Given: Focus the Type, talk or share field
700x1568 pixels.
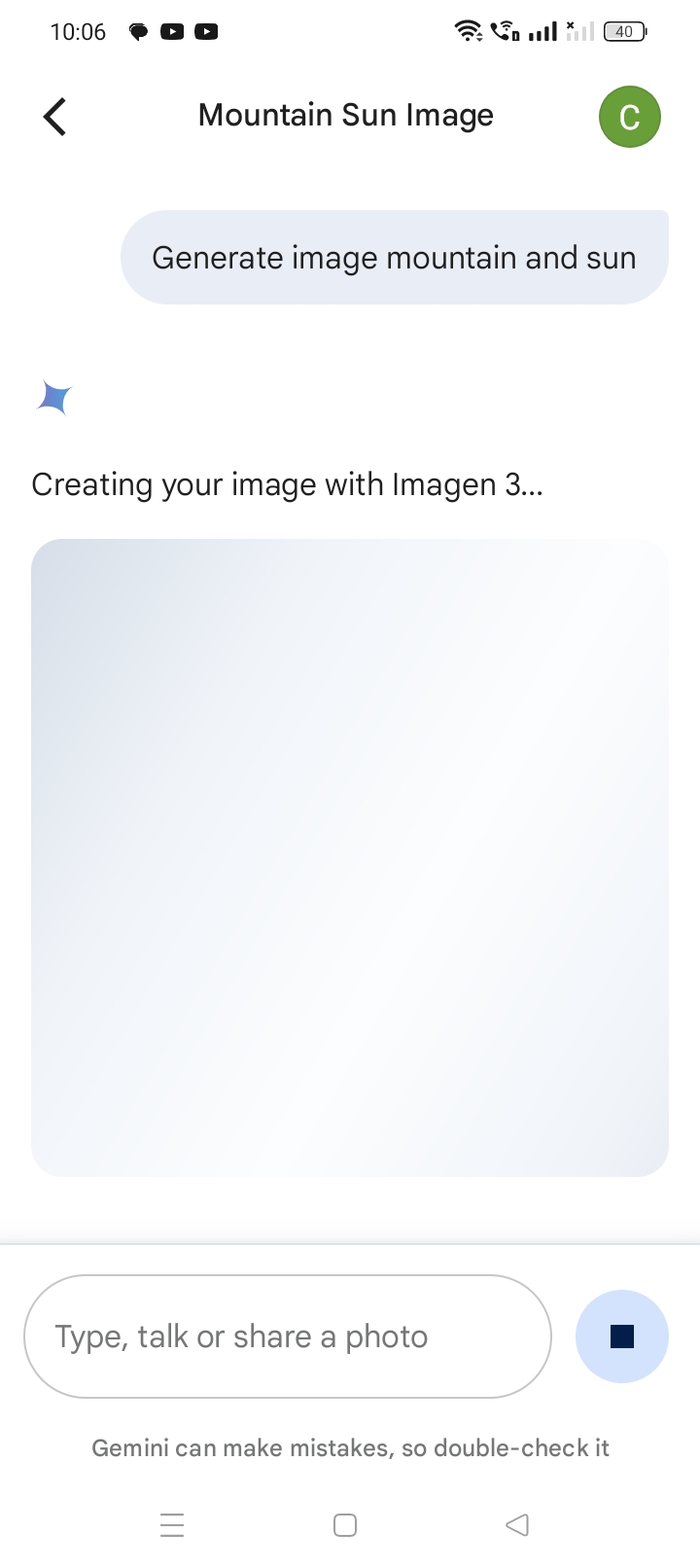Looking at the screenshot, I should click(x=288, y=1336).
